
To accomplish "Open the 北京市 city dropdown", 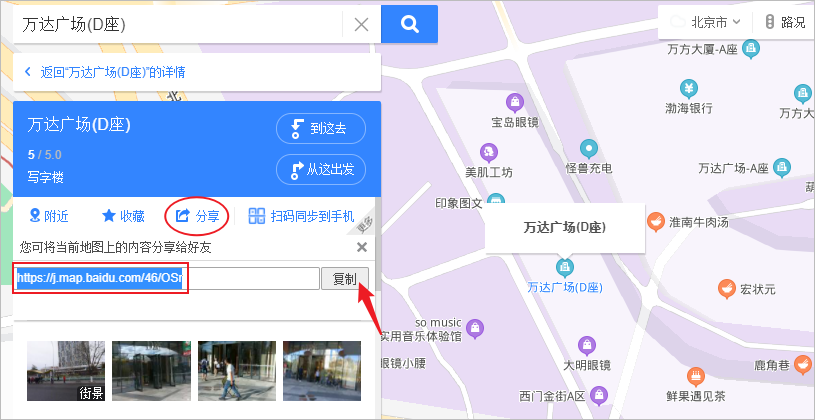I will 708,22.
